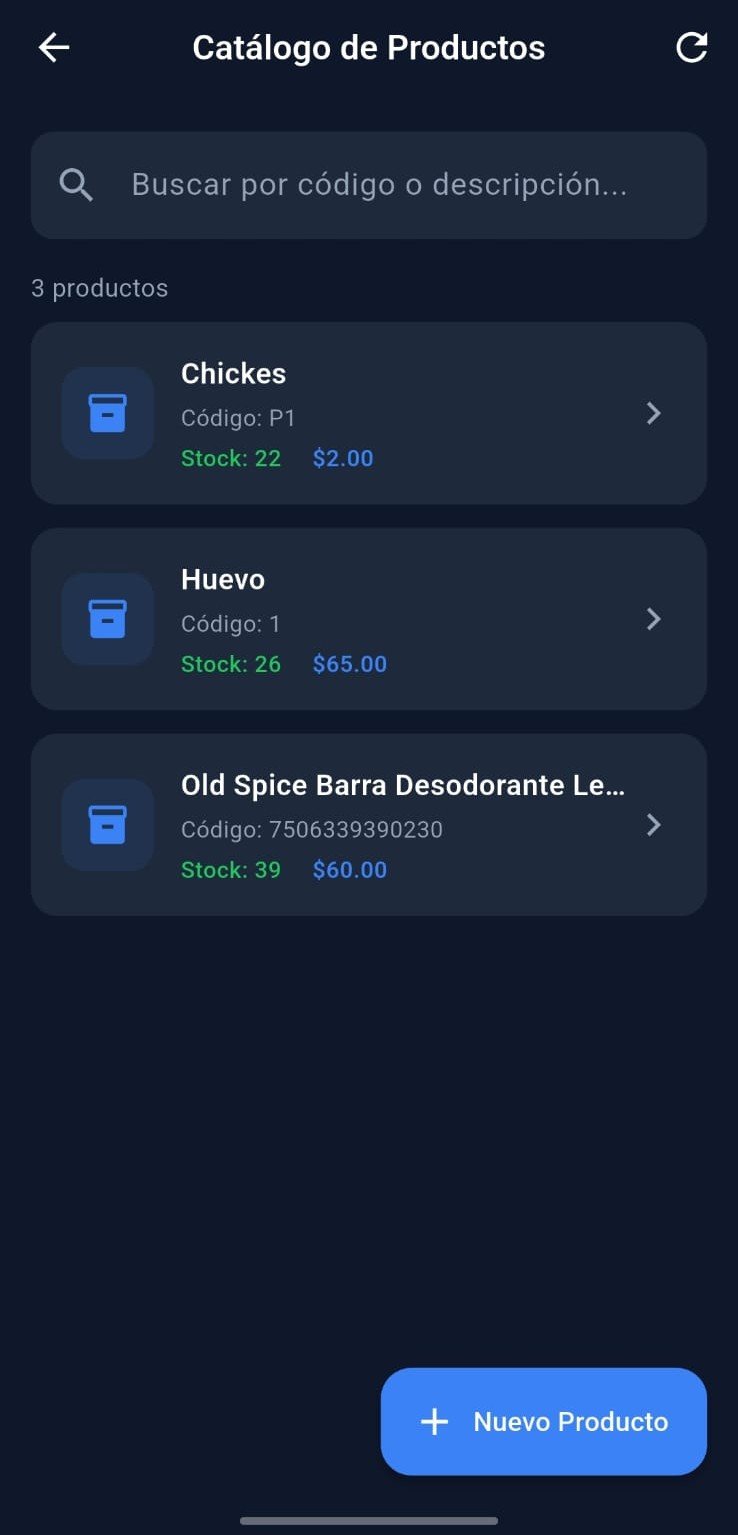738x1535 pixels.
Task: Expand the Old Spice Barra Desodorante entry
Action: point(653,825)
